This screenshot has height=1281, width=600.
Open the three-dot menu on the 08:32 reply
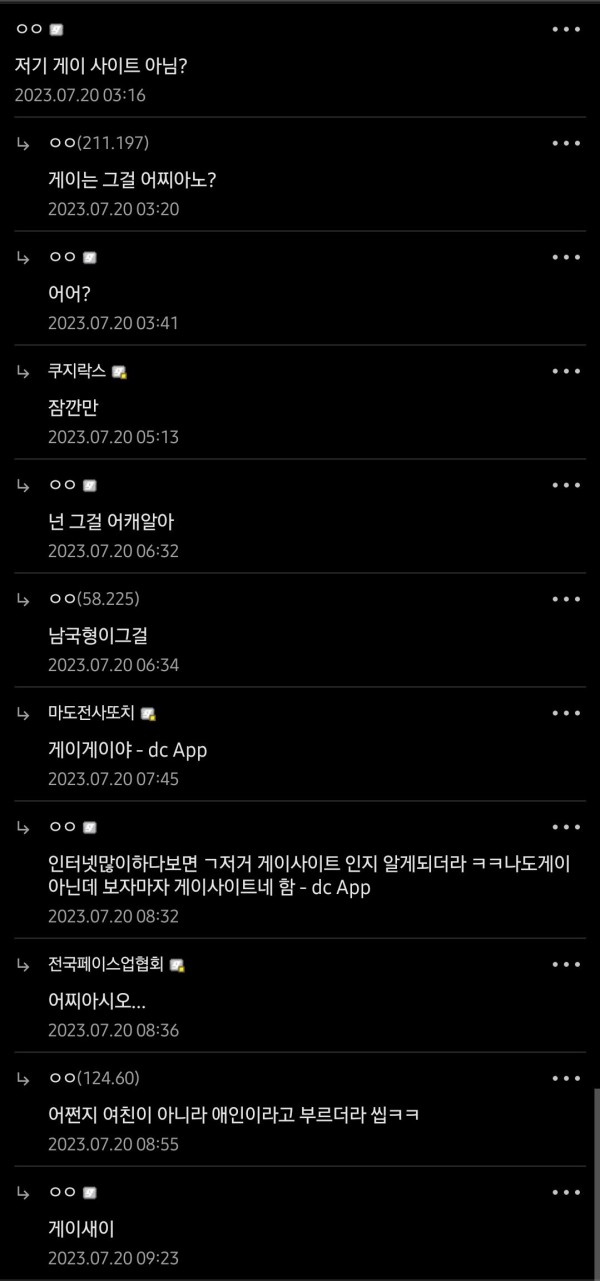566,827
